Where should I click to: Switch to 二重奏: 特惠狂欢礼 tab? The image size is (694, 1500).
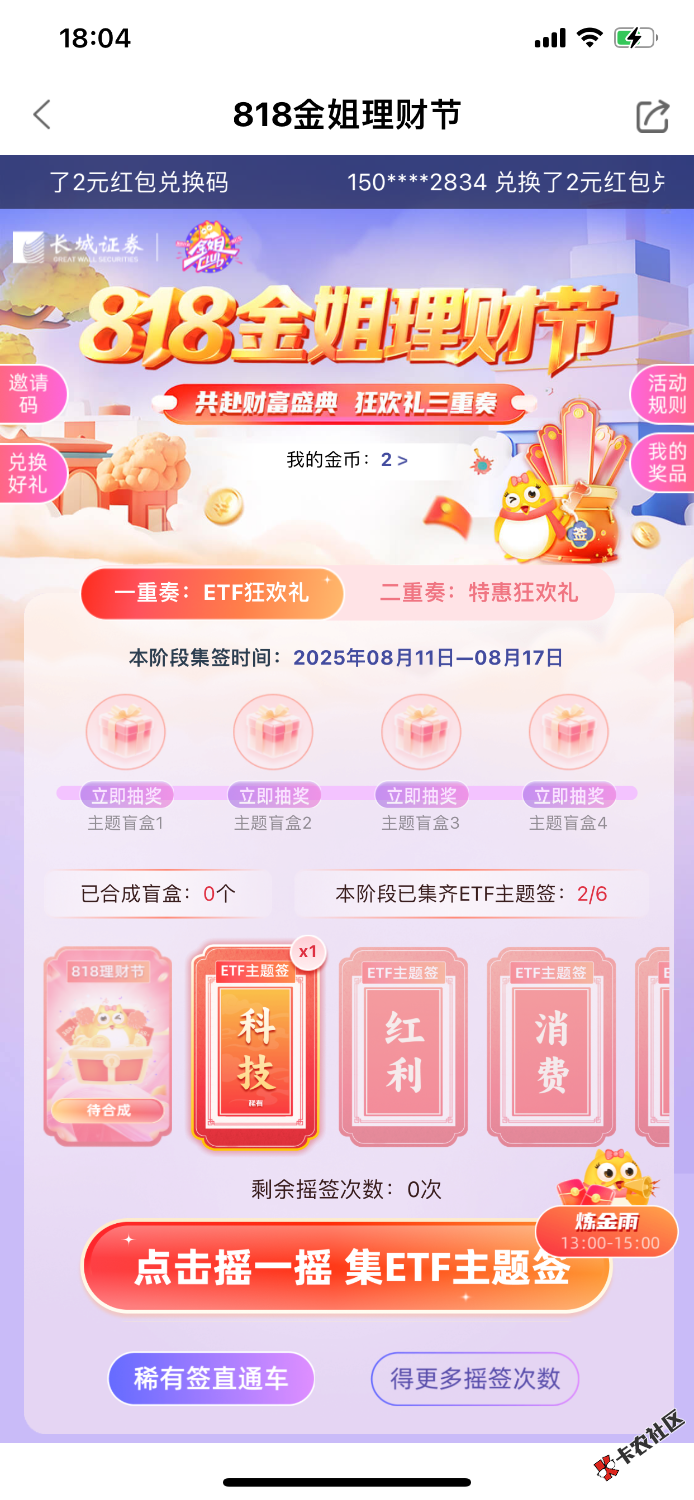pyautogui.click(x=478, y=592)
